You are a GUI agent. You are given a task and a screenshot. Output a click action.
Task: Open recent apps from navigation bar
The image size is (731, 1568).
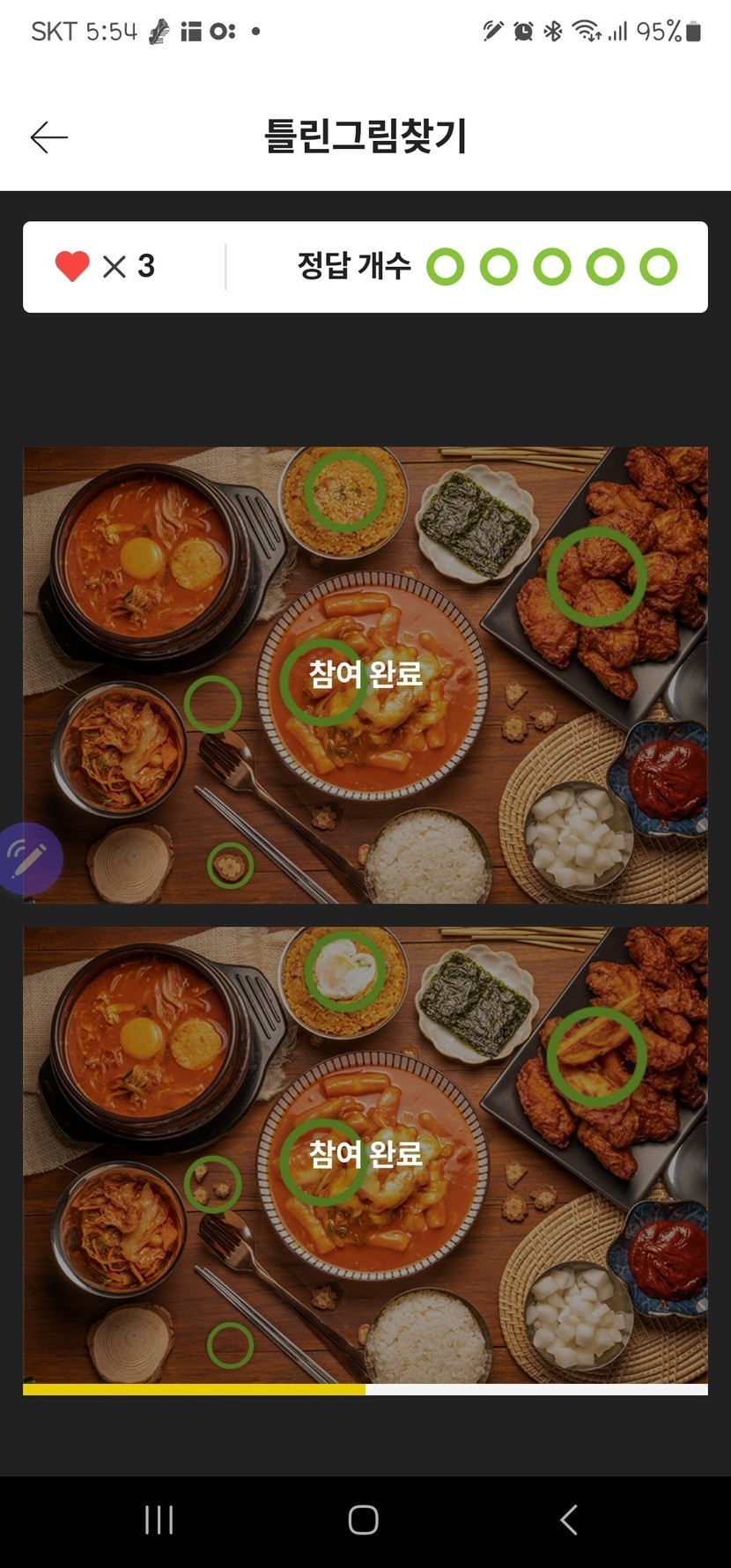[x=159, y=1520]
